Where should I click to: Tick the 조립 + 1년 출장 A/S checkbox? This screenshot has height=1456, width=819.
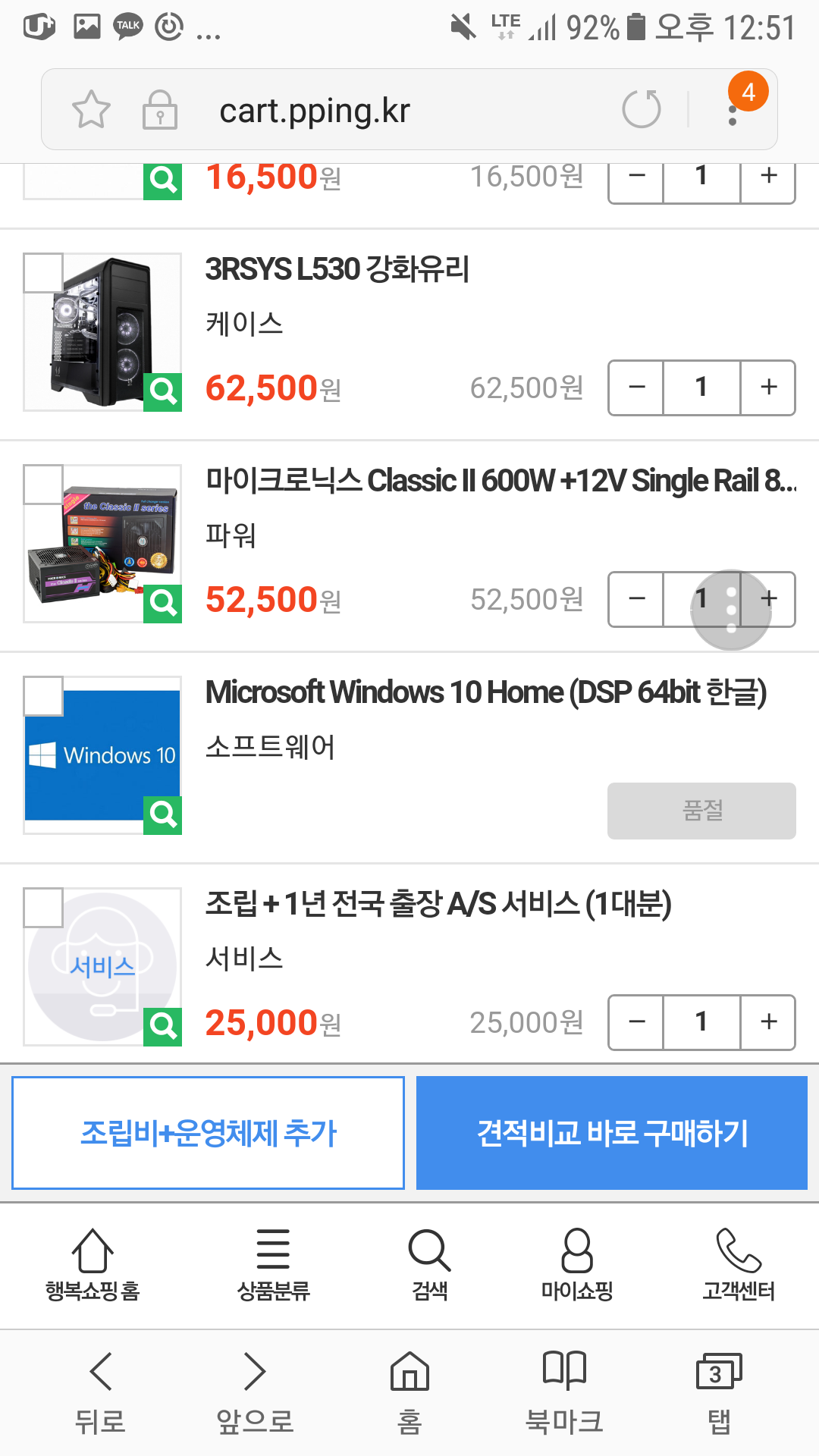click(43, 908)
